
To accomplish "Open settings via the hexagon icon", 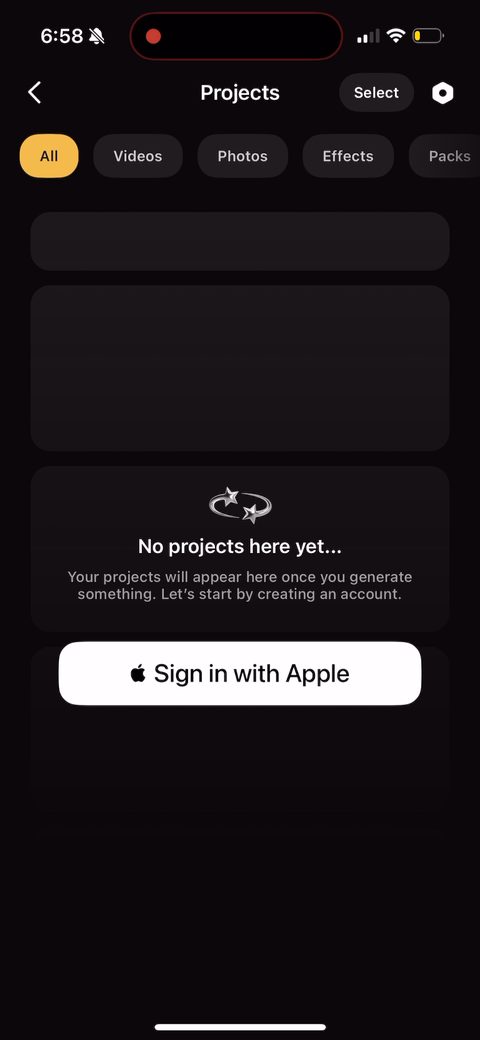I will 442,94.
